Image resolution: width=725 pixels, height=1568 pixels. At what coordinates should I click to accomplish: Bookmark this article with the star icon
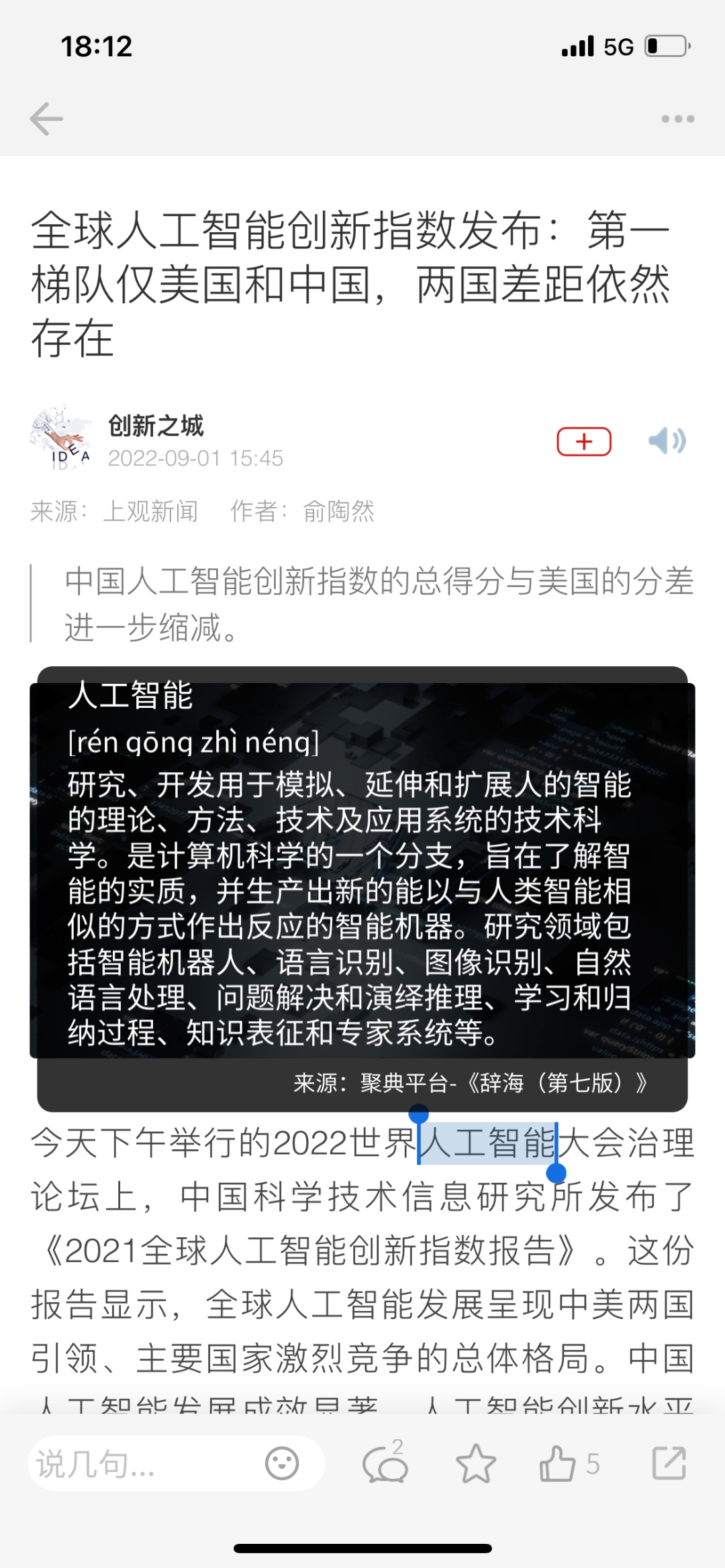[476, 1463]
